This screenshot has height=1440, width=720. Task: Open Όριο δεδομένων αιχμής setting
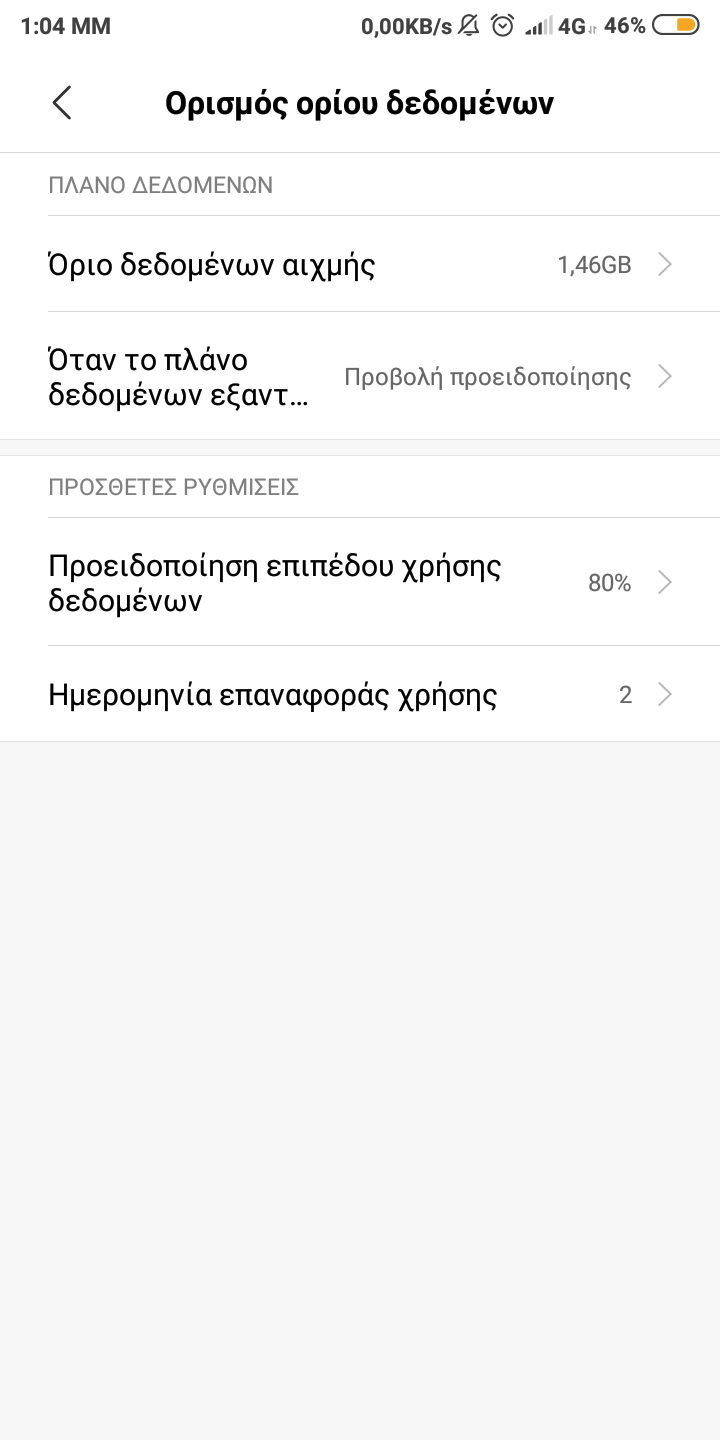pos(360,264)
